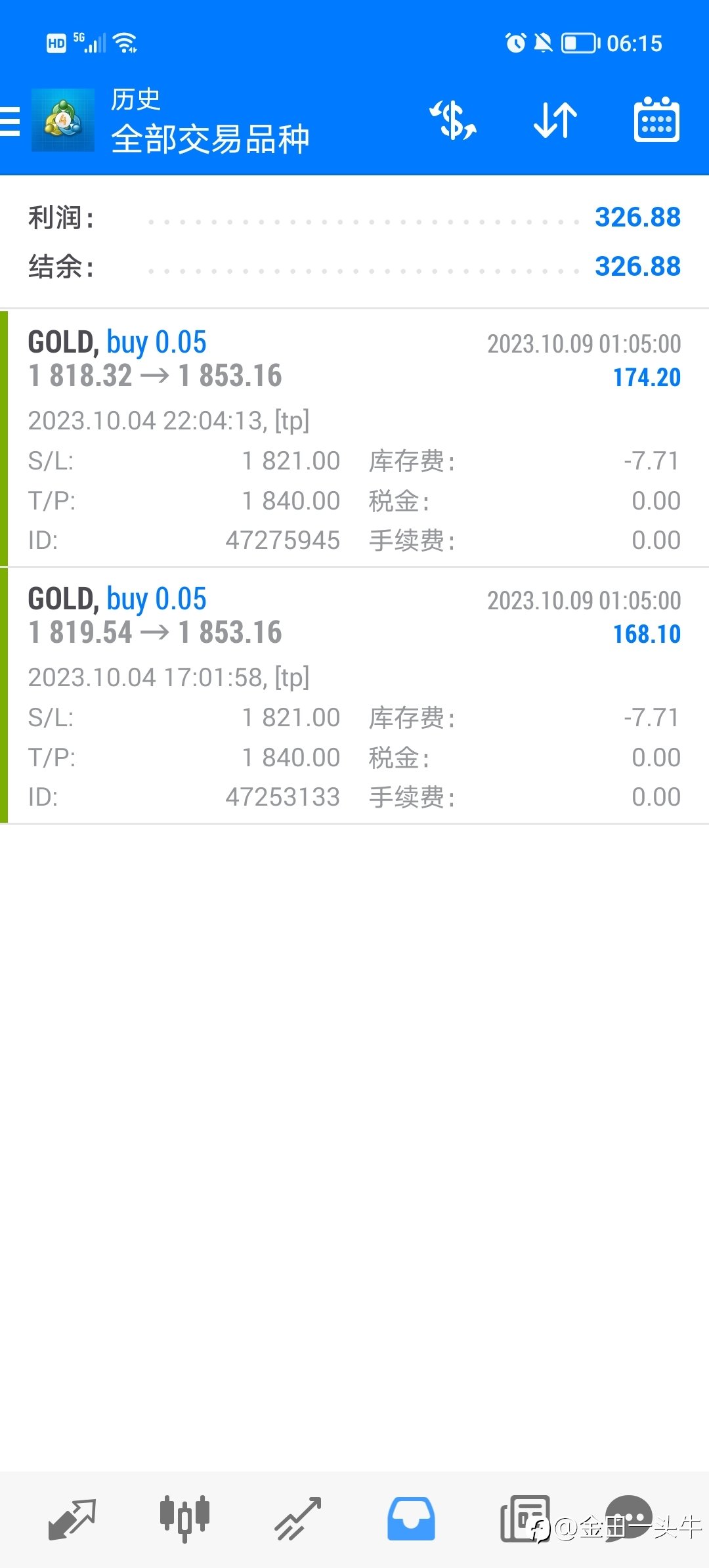
Task: Switch to the Chart candlestick tab
Action: pos(184,1519)
